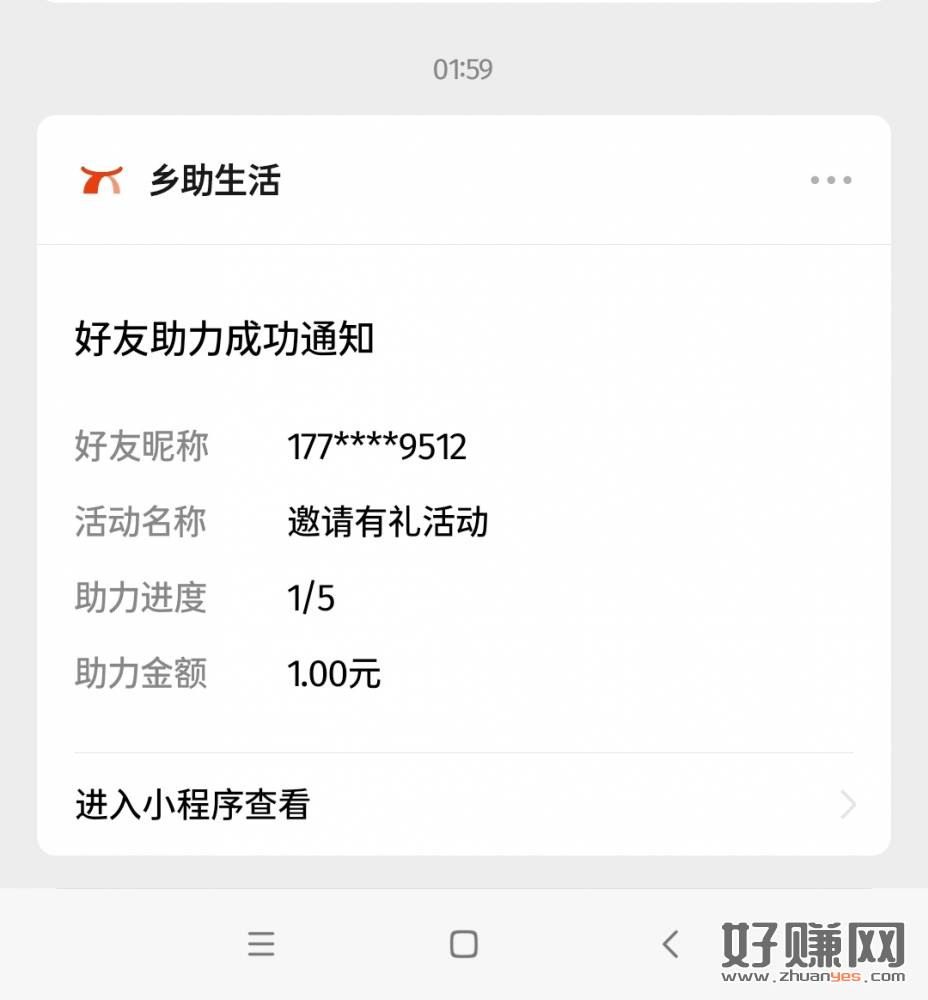The image size is (928, 1000).
Task: Open recent apps menu
Action: coord(261,944)
